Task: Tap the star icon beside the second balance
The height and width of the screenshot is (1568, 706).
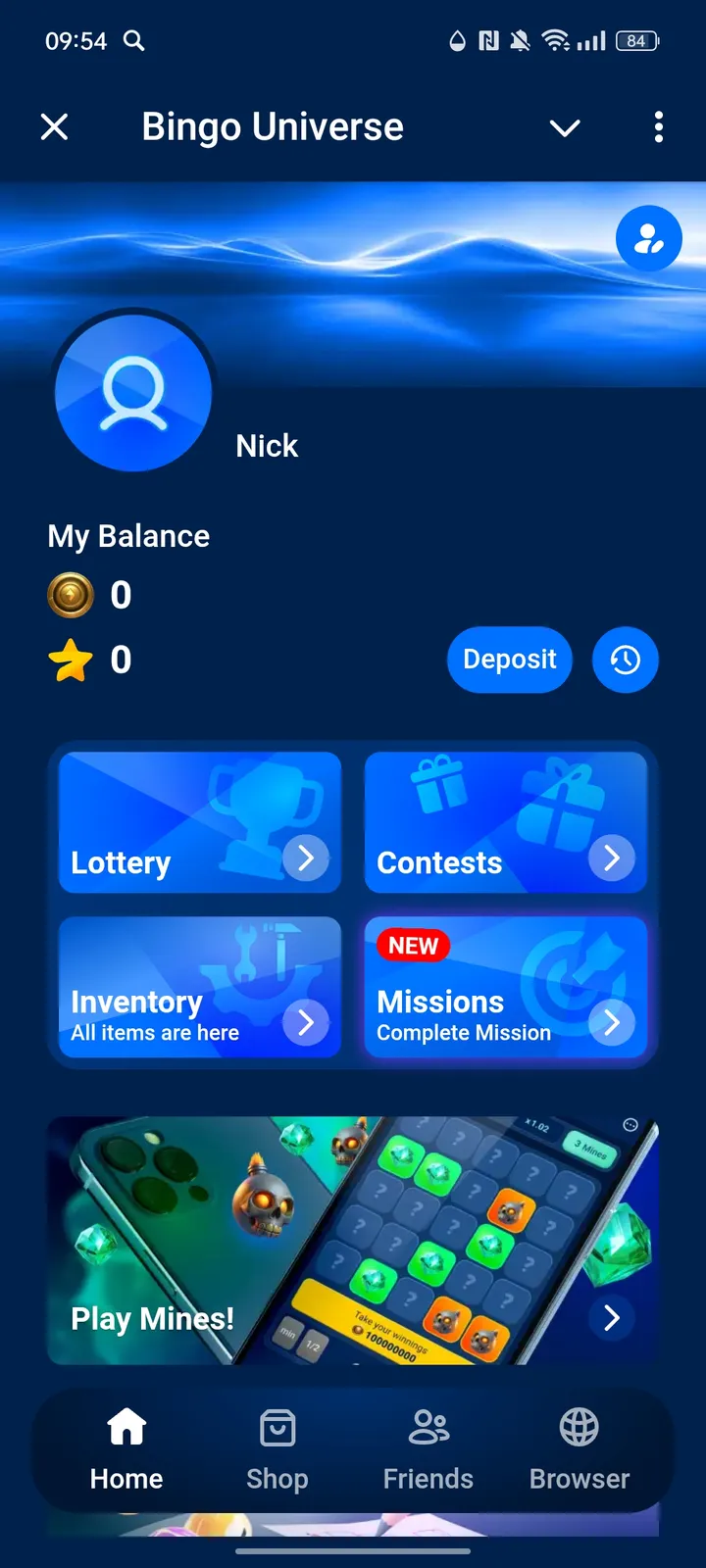Action: pyautogui.click(x=69, y=660)
